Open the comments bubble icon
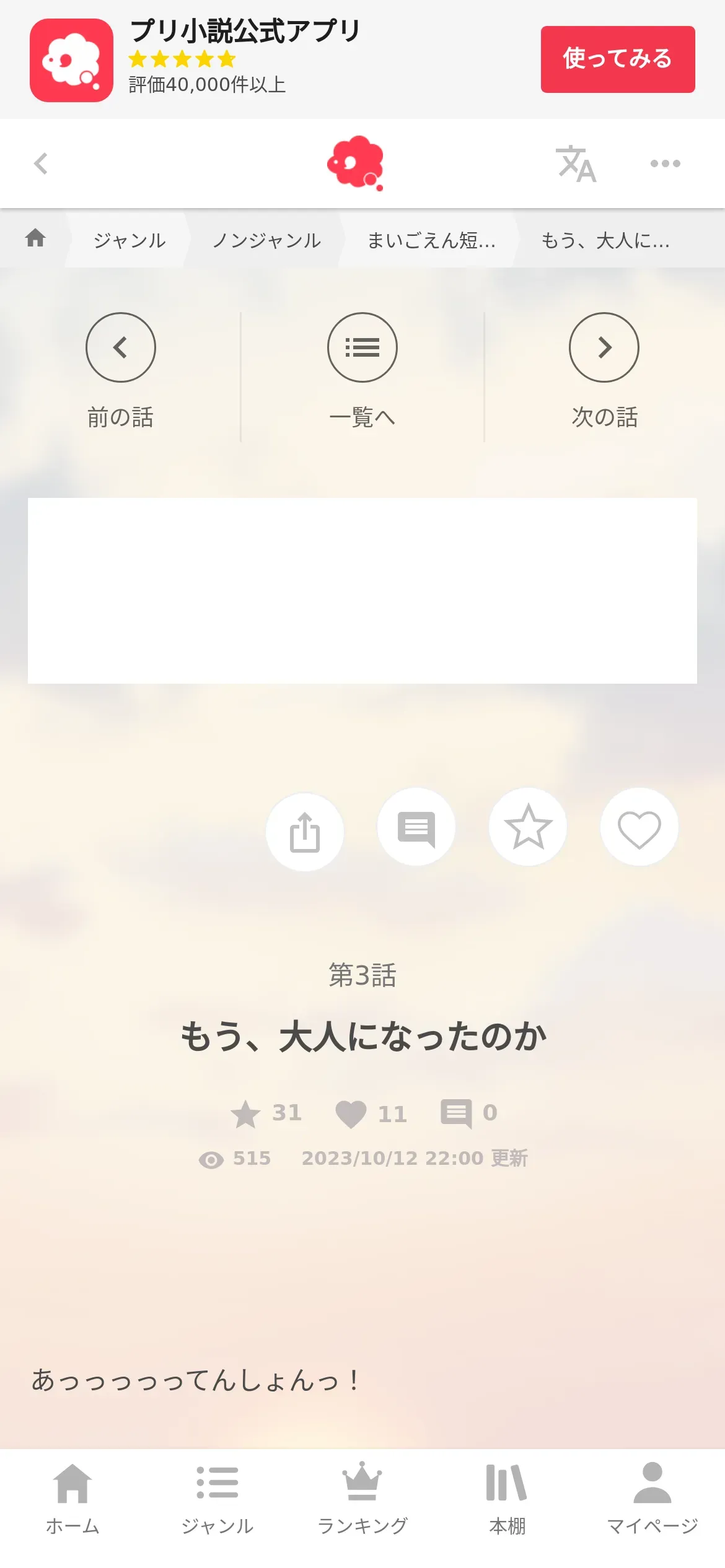 (x=416, y=827)
